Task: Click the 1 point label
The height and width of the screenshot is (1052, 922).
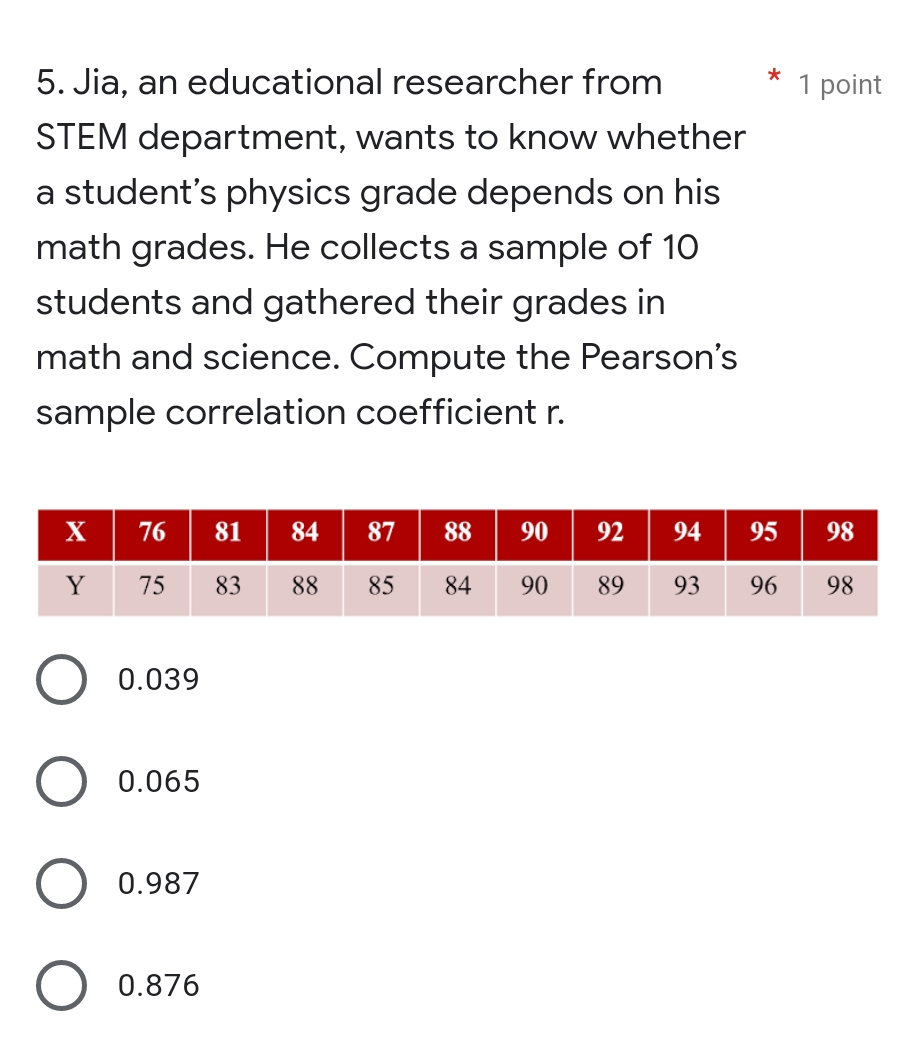Action: pyautogui.click(x=839, y=85)
